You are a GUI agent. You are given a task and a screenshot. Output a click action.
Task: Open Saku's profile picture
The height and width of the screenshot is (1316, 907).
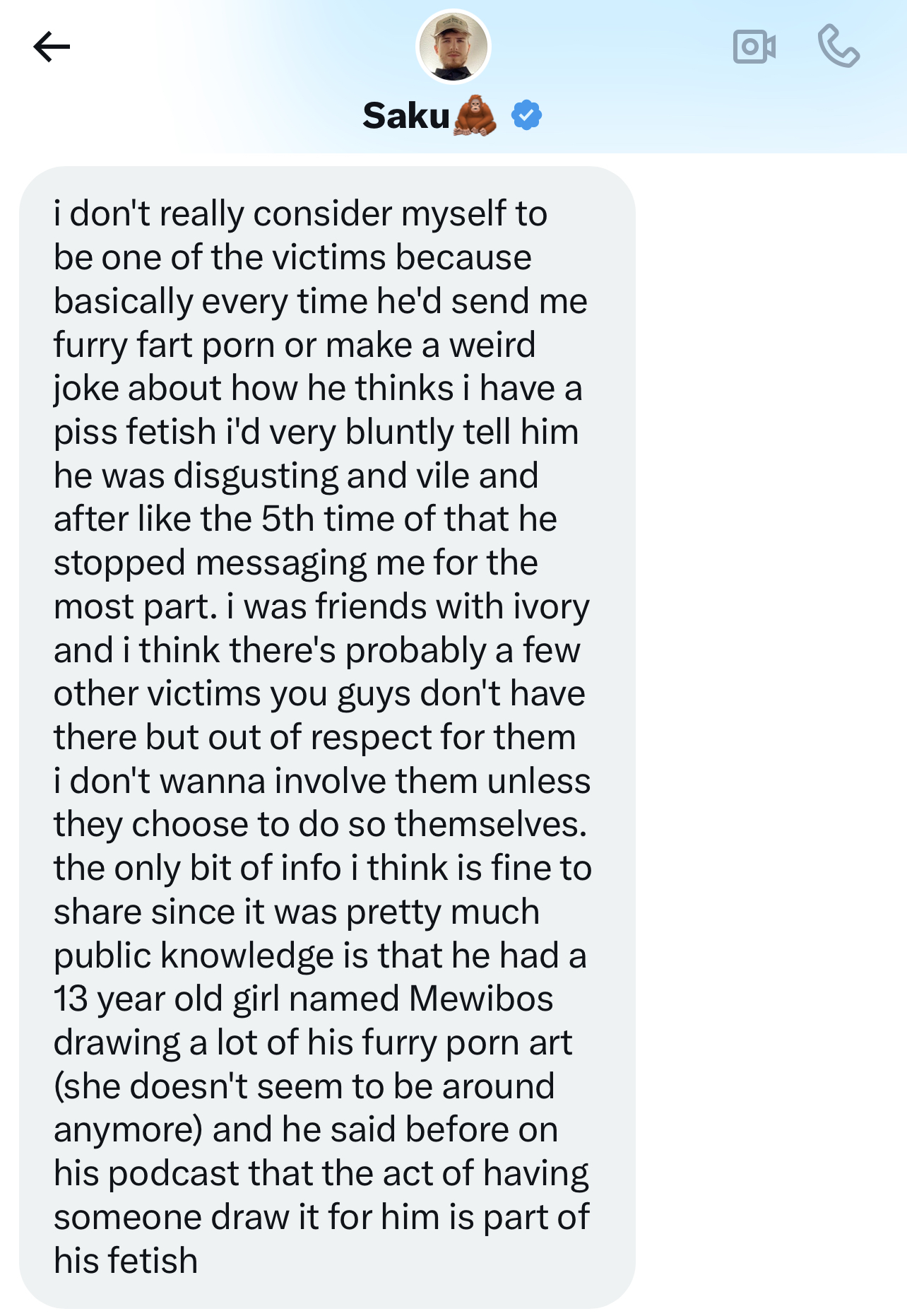coord(453,47)
